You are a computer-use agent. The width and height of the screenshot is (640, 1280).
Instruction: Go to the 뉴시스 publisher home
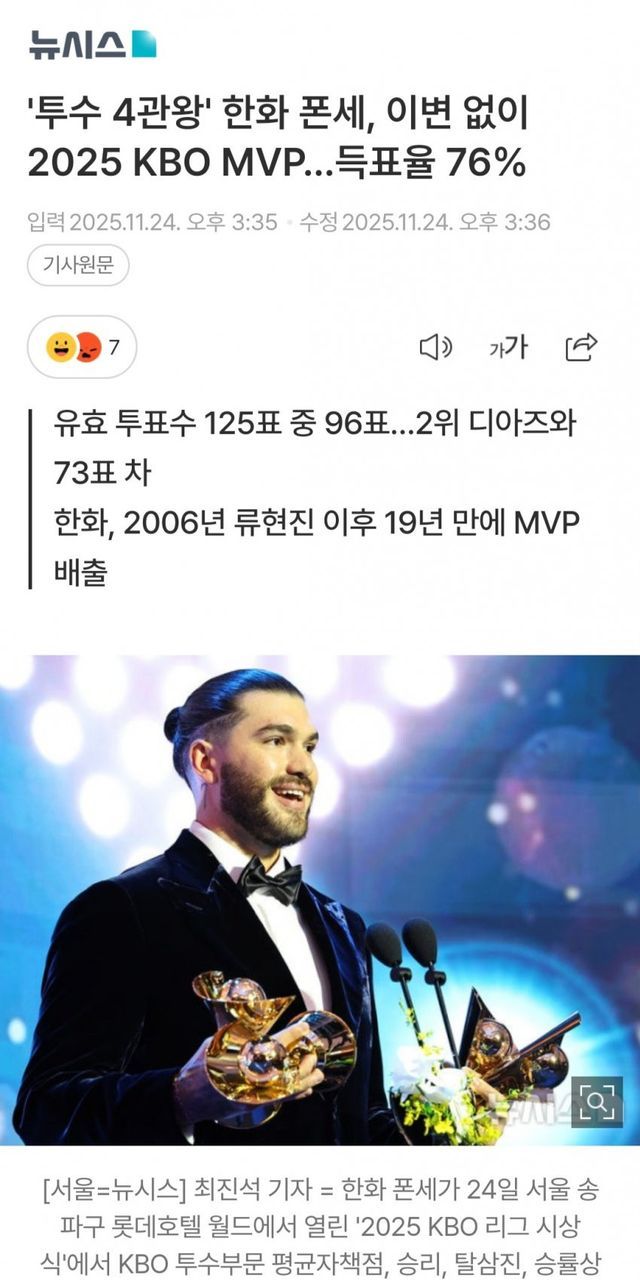(92, 44)
